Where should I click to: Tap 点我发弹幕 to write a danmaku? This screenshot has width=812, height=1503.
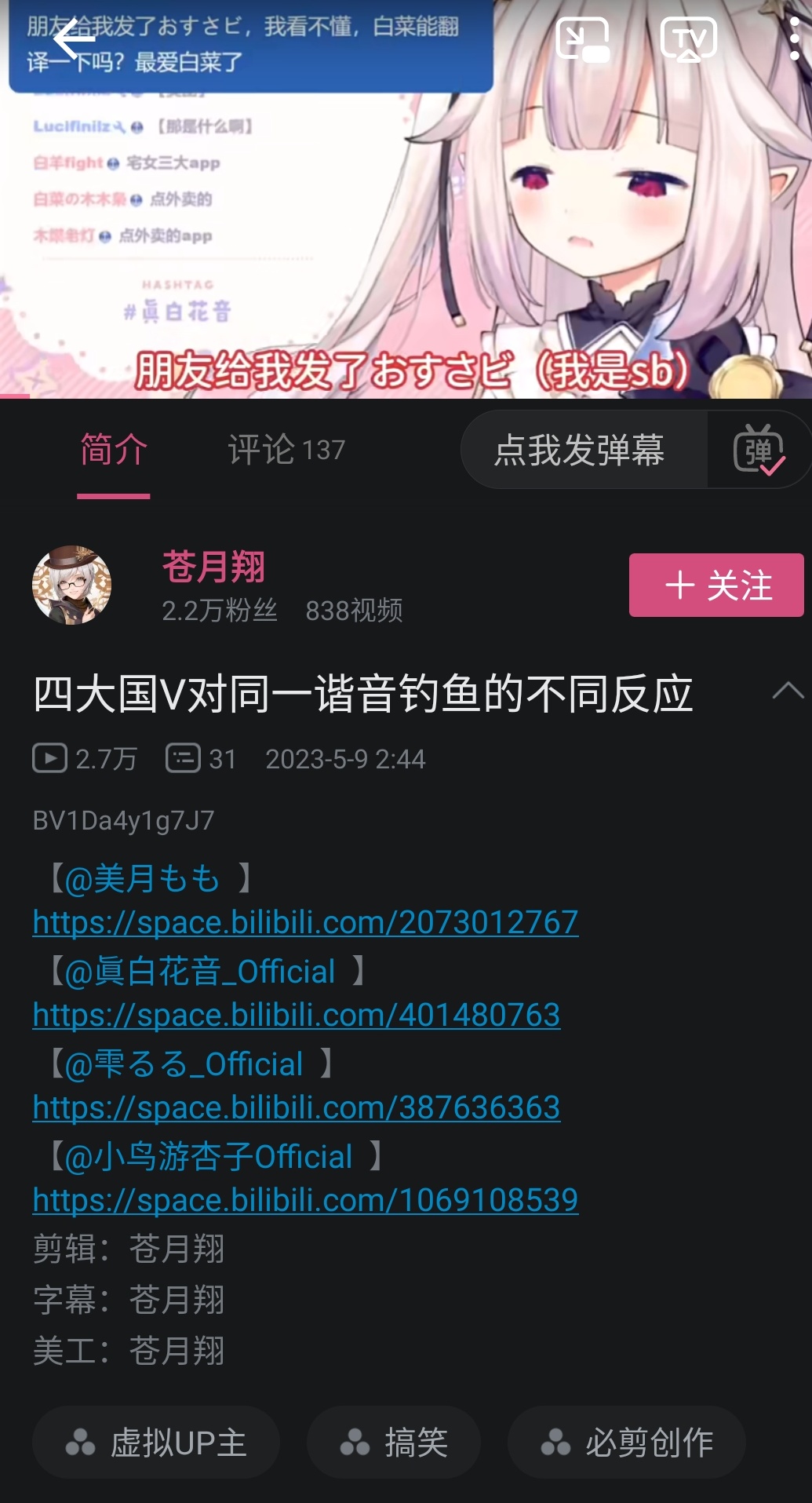click(x=580, y=451)
